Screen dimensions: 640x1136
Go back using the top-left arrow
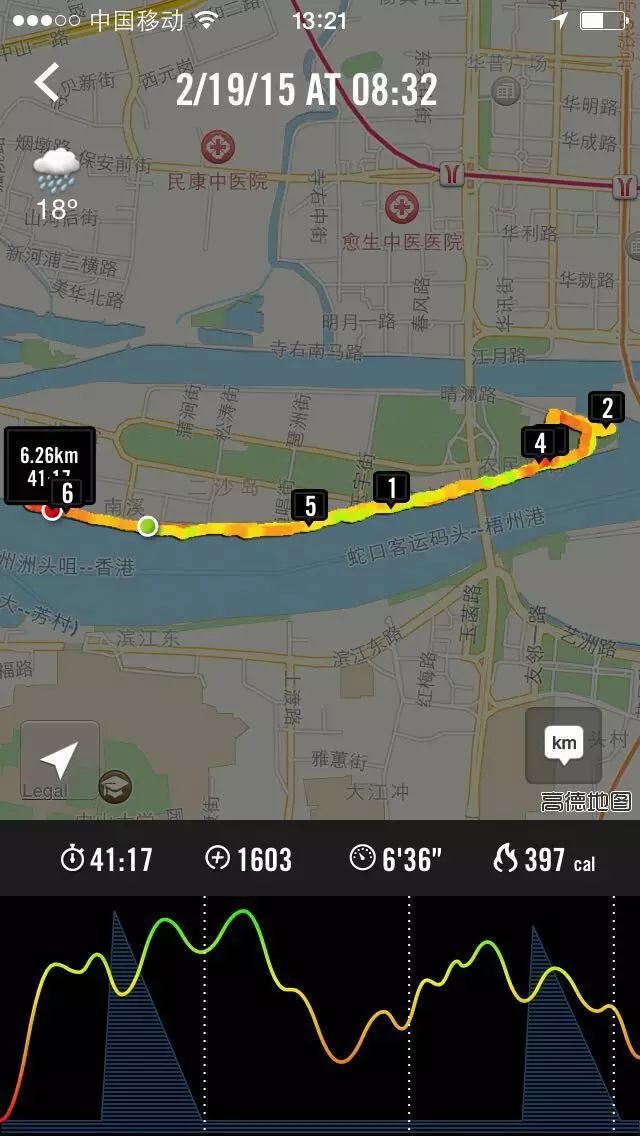47,82
